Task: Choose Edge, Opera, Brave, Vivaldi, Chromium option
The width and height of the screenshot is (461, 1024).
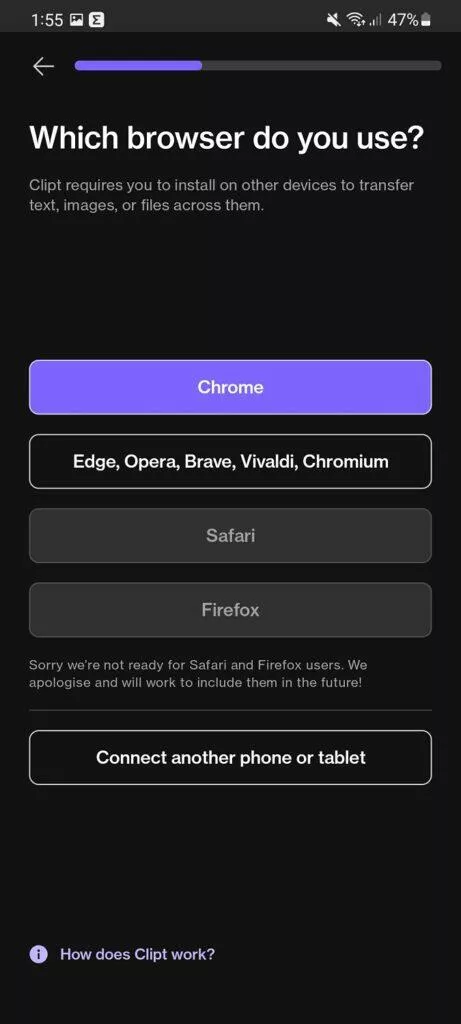Action: click(230, 462)
